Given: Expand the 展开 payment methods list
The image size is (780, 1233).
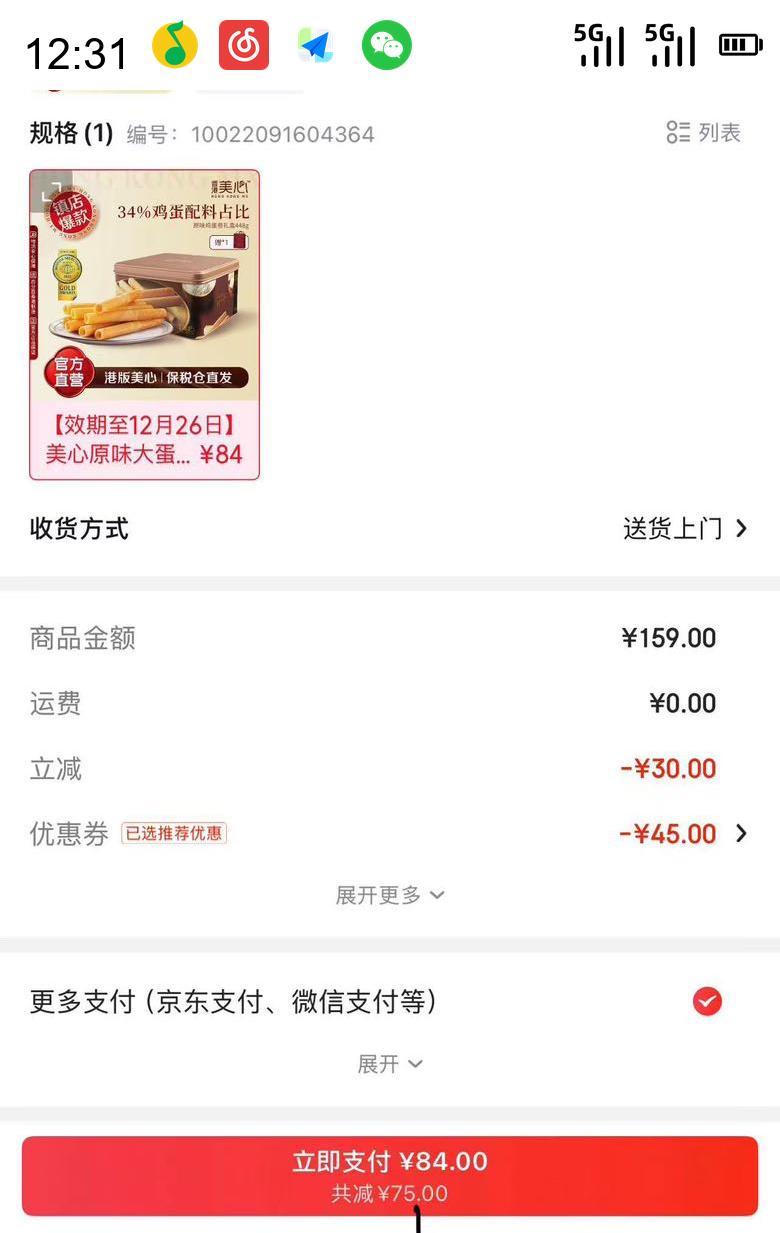Looking at the screenshot, I should 389,1064.
